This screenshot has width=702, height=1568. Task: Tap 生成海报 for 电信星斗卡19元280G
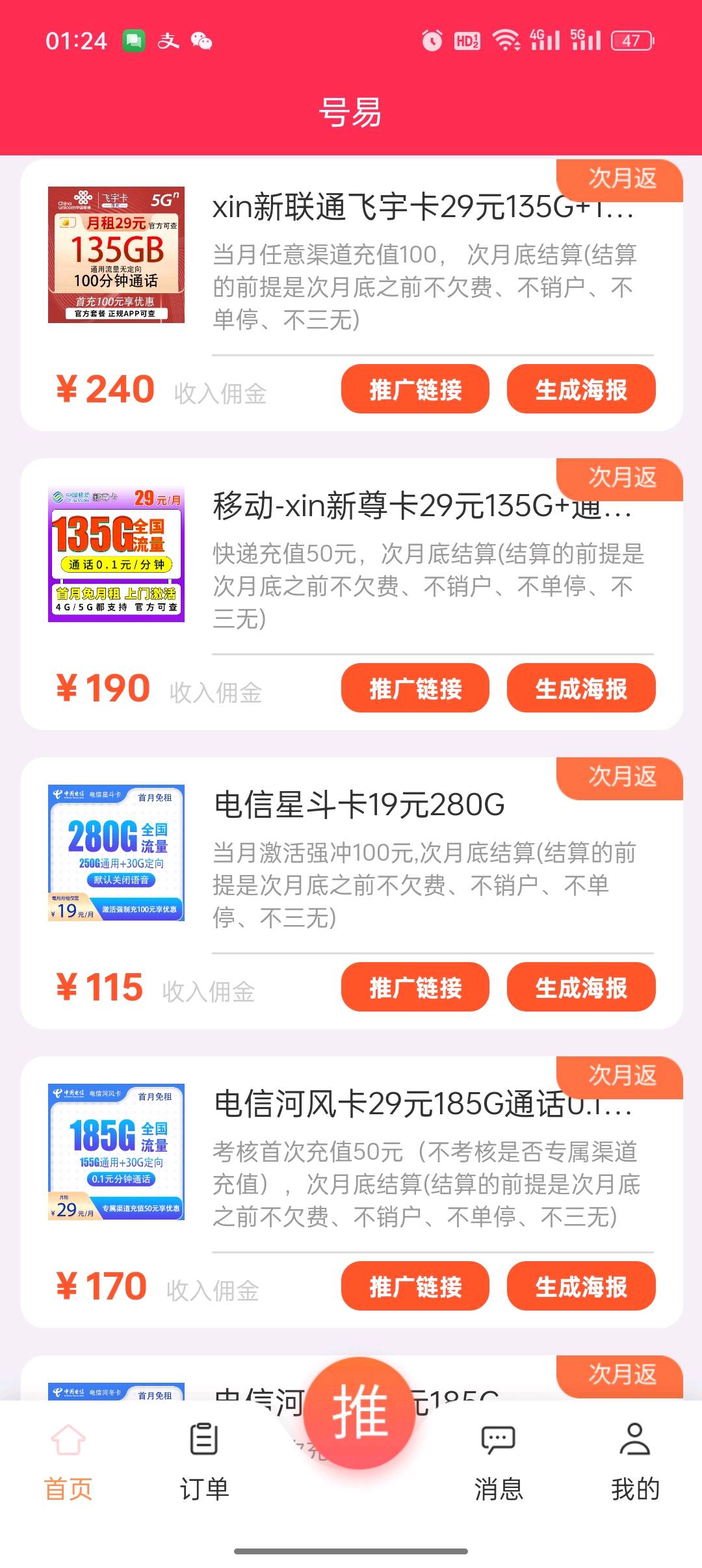[580, 987]
